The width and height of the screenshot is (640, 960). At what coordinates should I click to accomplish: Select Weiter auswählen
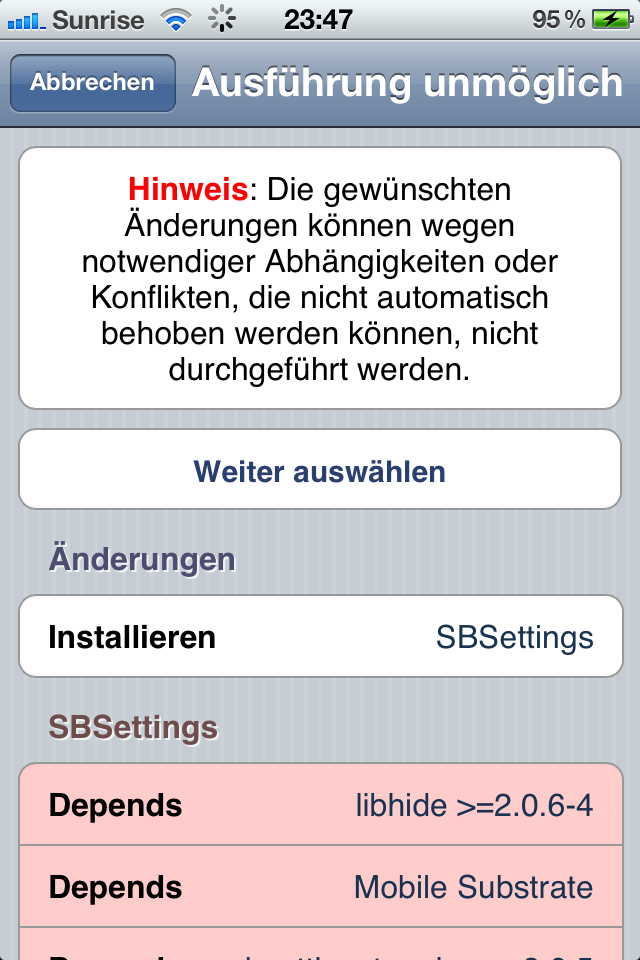click(x=320, y=470)
